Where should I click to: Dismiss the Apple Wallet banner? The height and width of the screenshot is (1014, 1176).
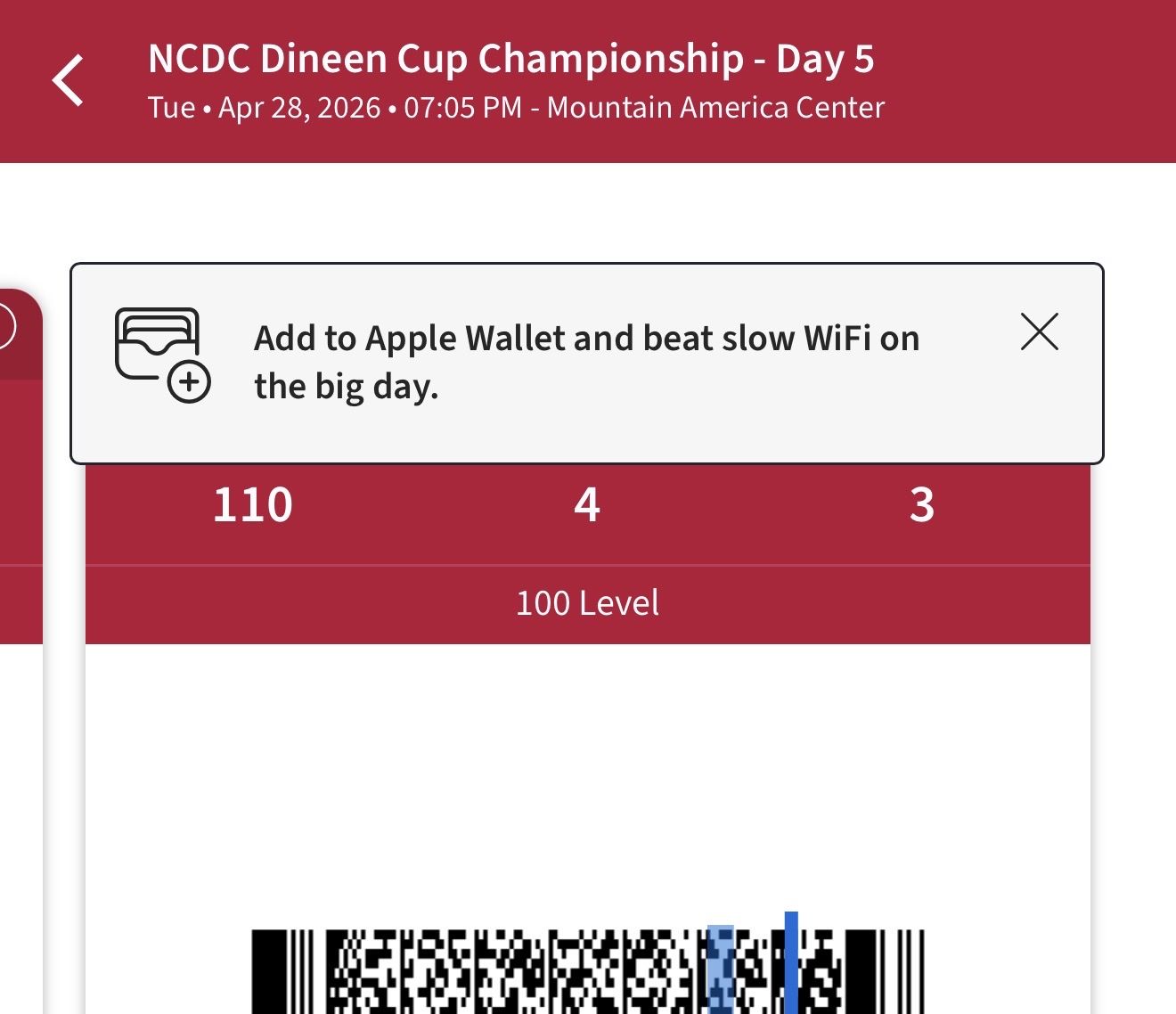click(x=1039, y=332)
